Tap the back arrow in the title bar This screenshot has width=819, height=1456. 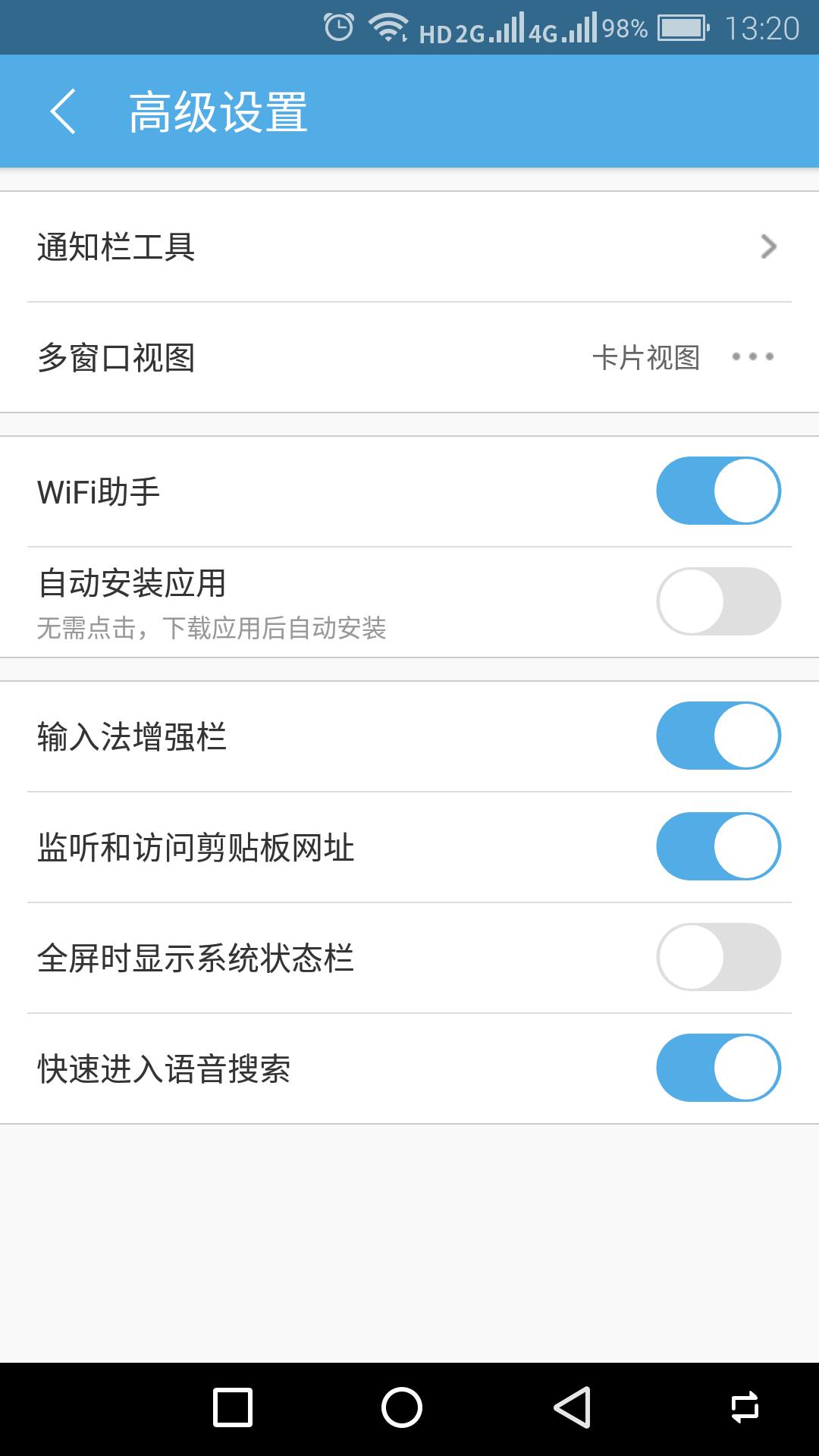pyautogui.click(x=64, y=111)
